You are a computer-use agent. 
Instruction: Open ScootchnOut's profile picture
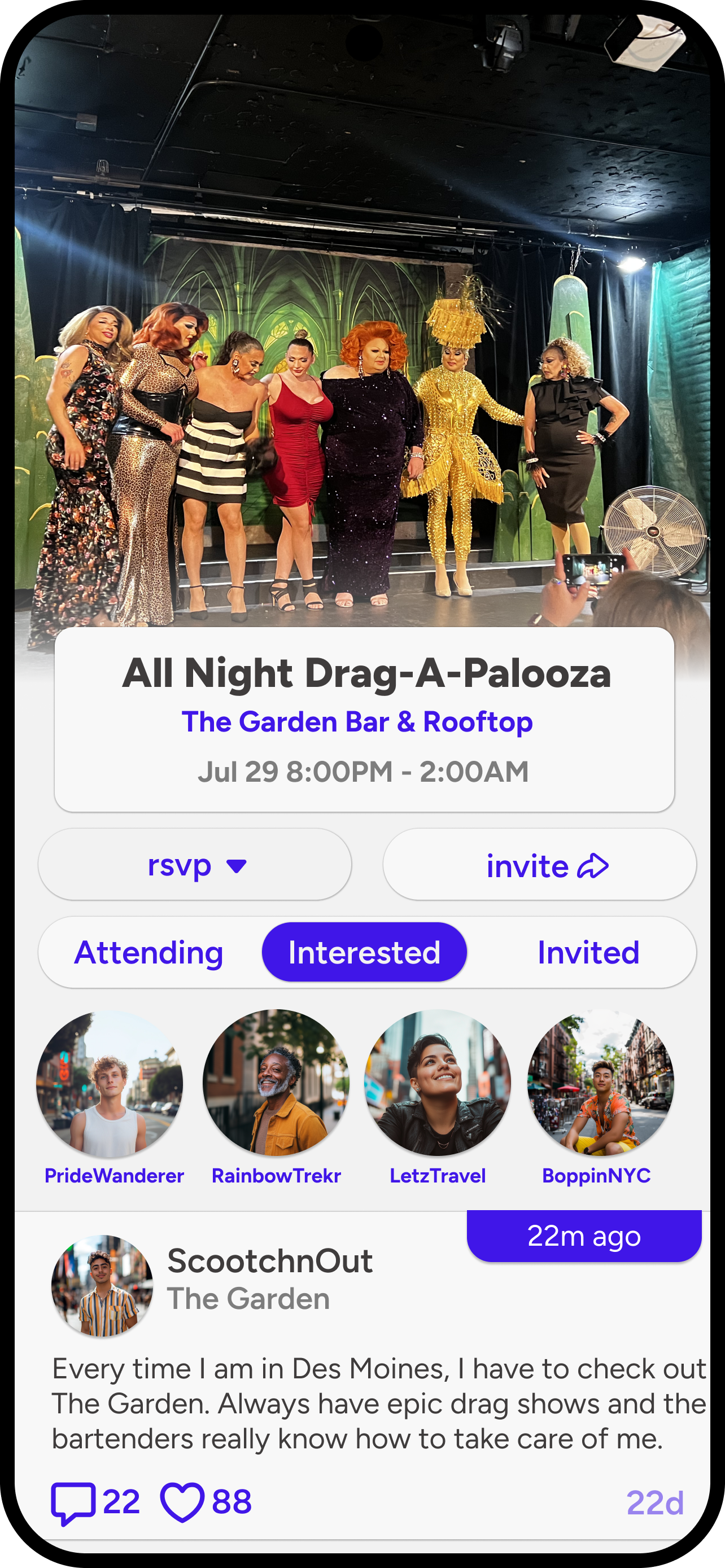point(102,1286)
